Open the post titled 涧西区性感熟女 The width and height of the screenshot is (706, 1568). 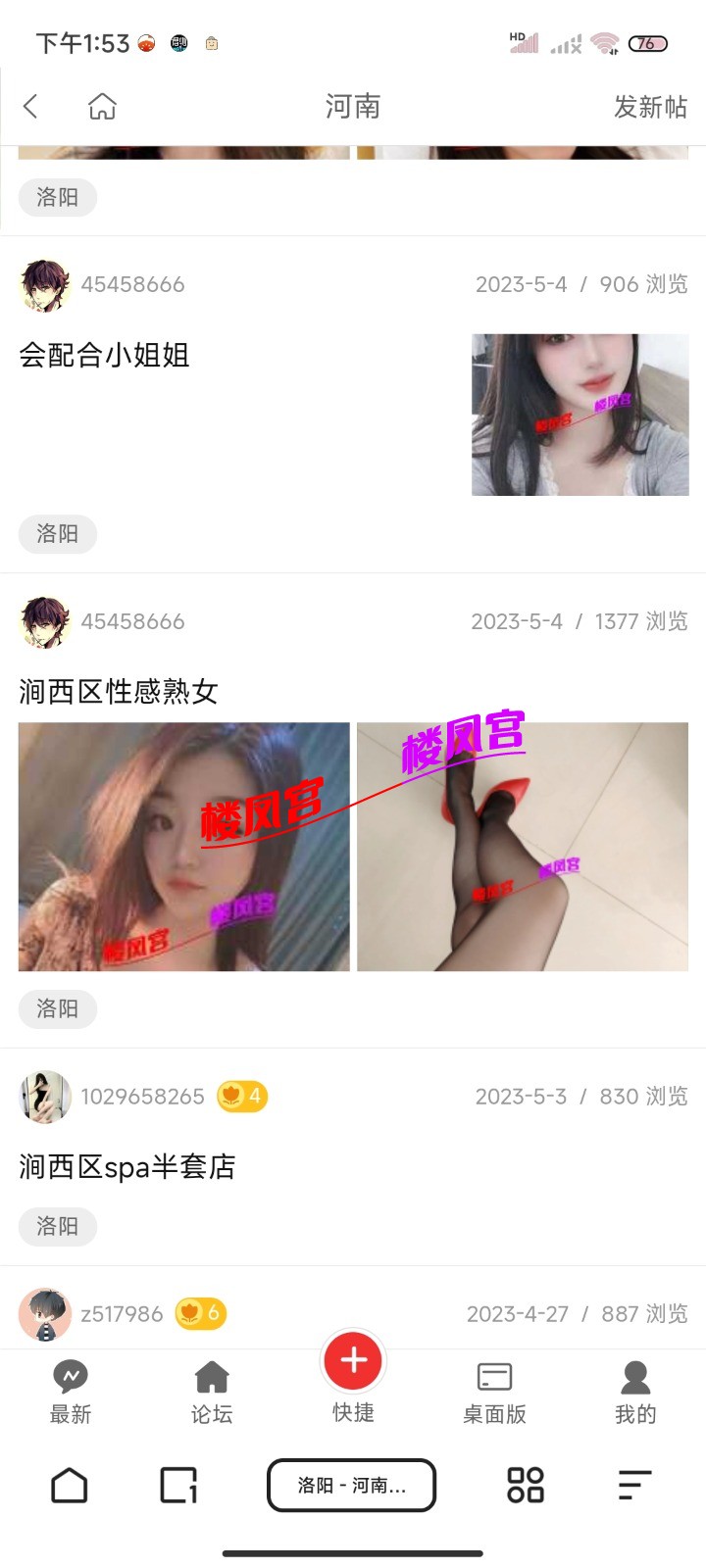(x=118, y=692)
